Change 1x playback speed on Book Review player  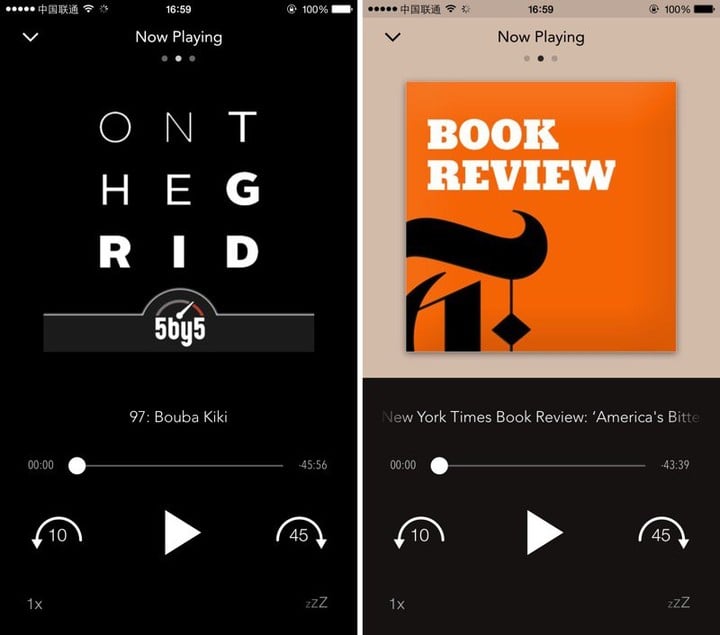pyautogui.click(x=397, y=603)
